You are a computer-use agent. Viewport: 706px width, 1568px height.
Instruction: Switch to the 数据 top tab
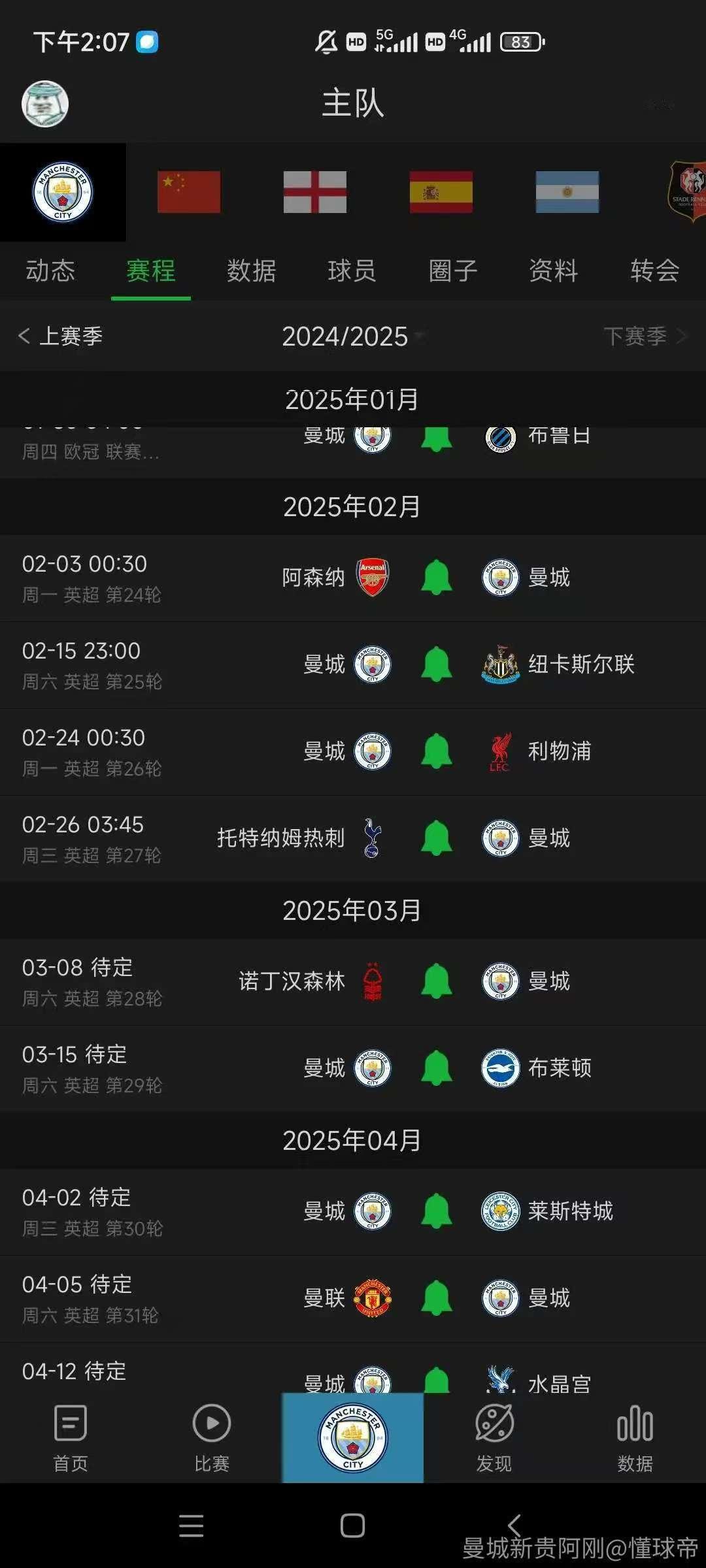point(252,270)
